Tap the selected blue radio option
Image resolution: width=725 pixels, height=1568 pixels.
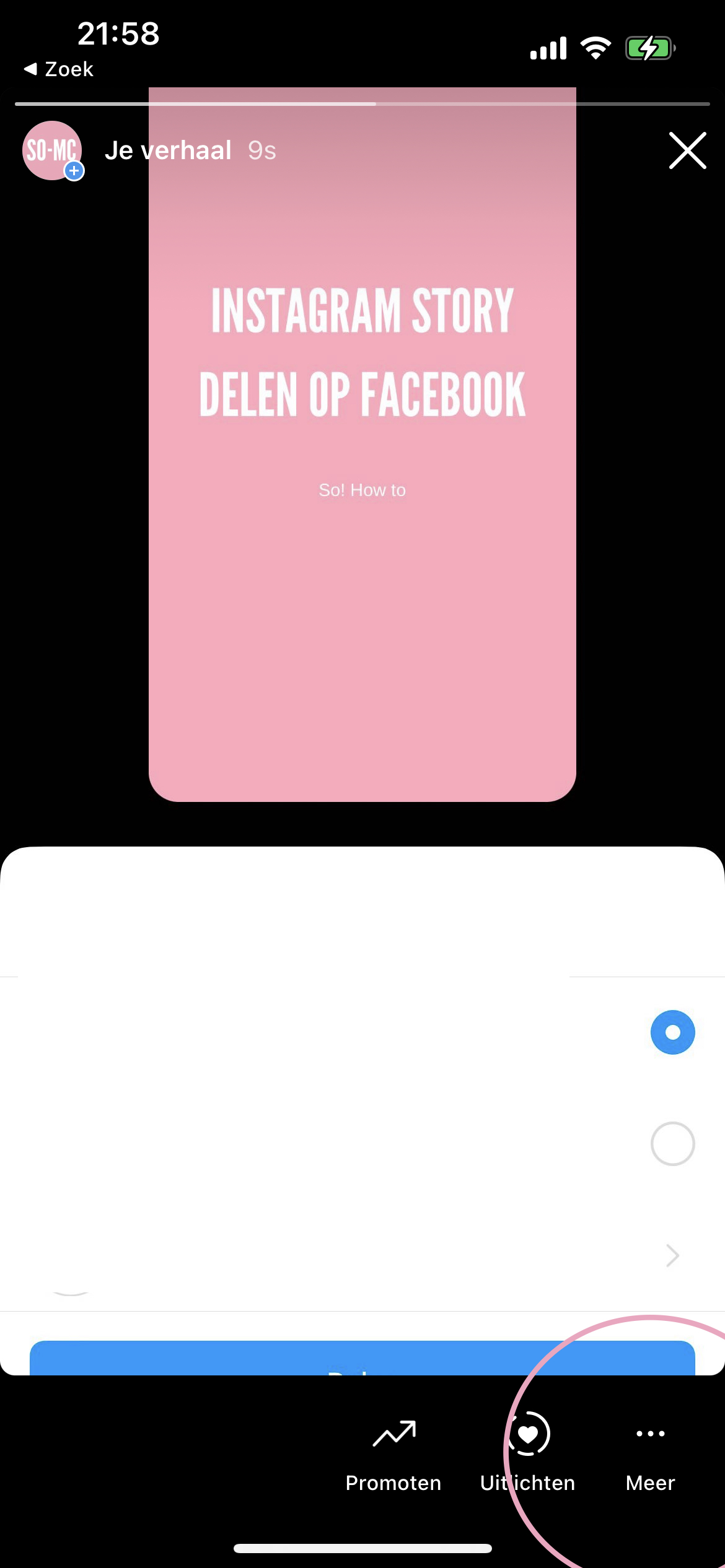(672, 1032)
